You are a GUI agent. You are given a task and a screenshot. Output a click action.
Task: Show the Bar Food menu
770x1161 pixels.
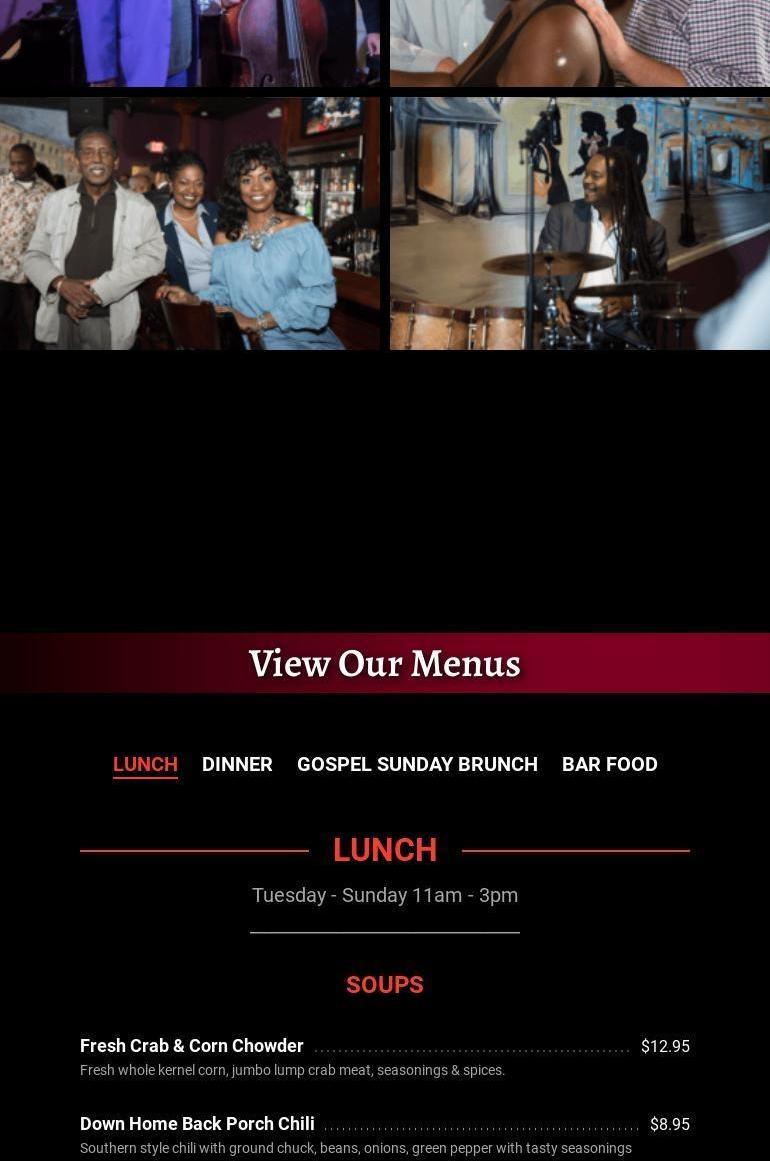point(609,764)
